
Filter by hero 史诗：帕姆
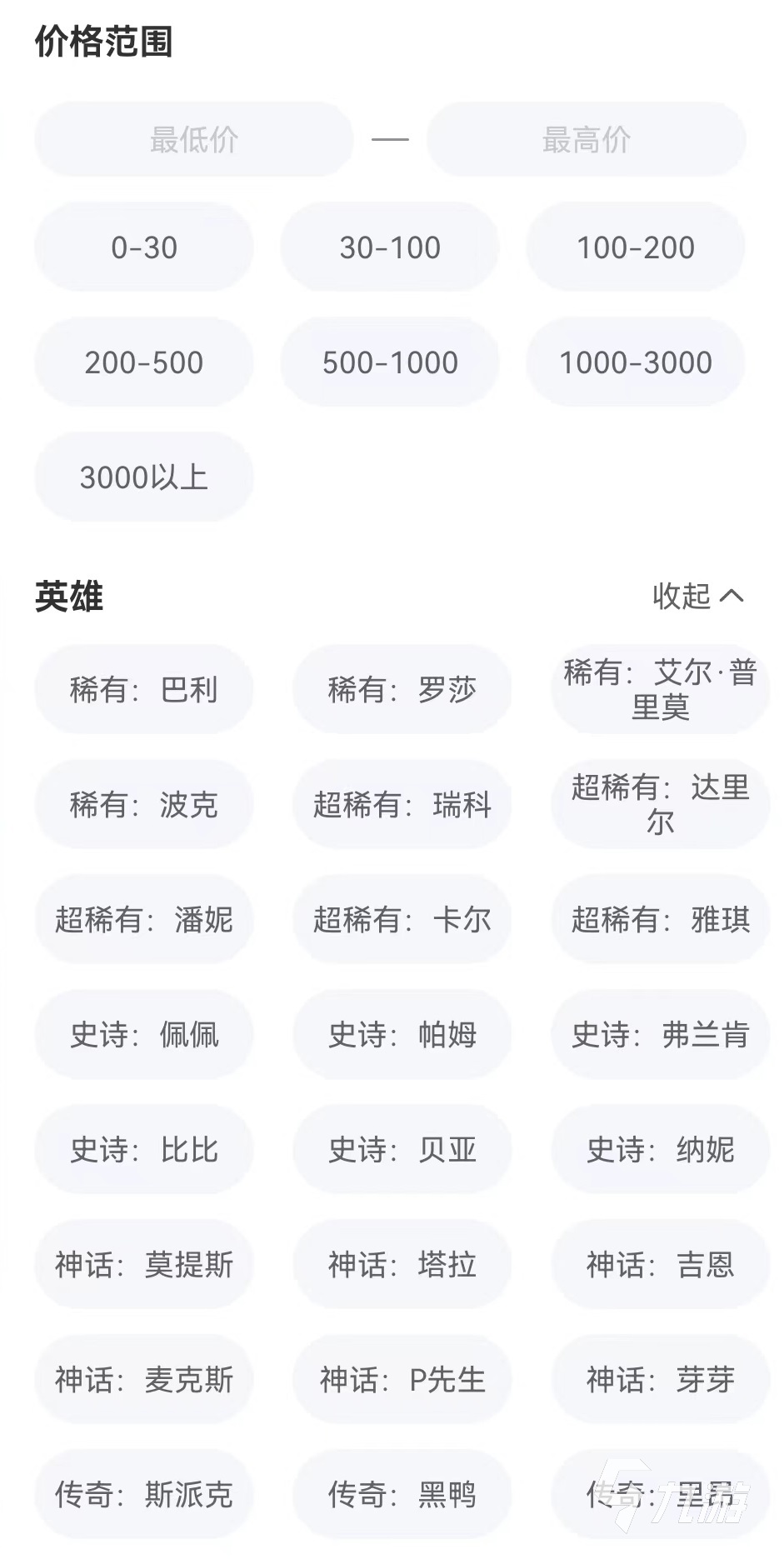(x=402, y=1035)
